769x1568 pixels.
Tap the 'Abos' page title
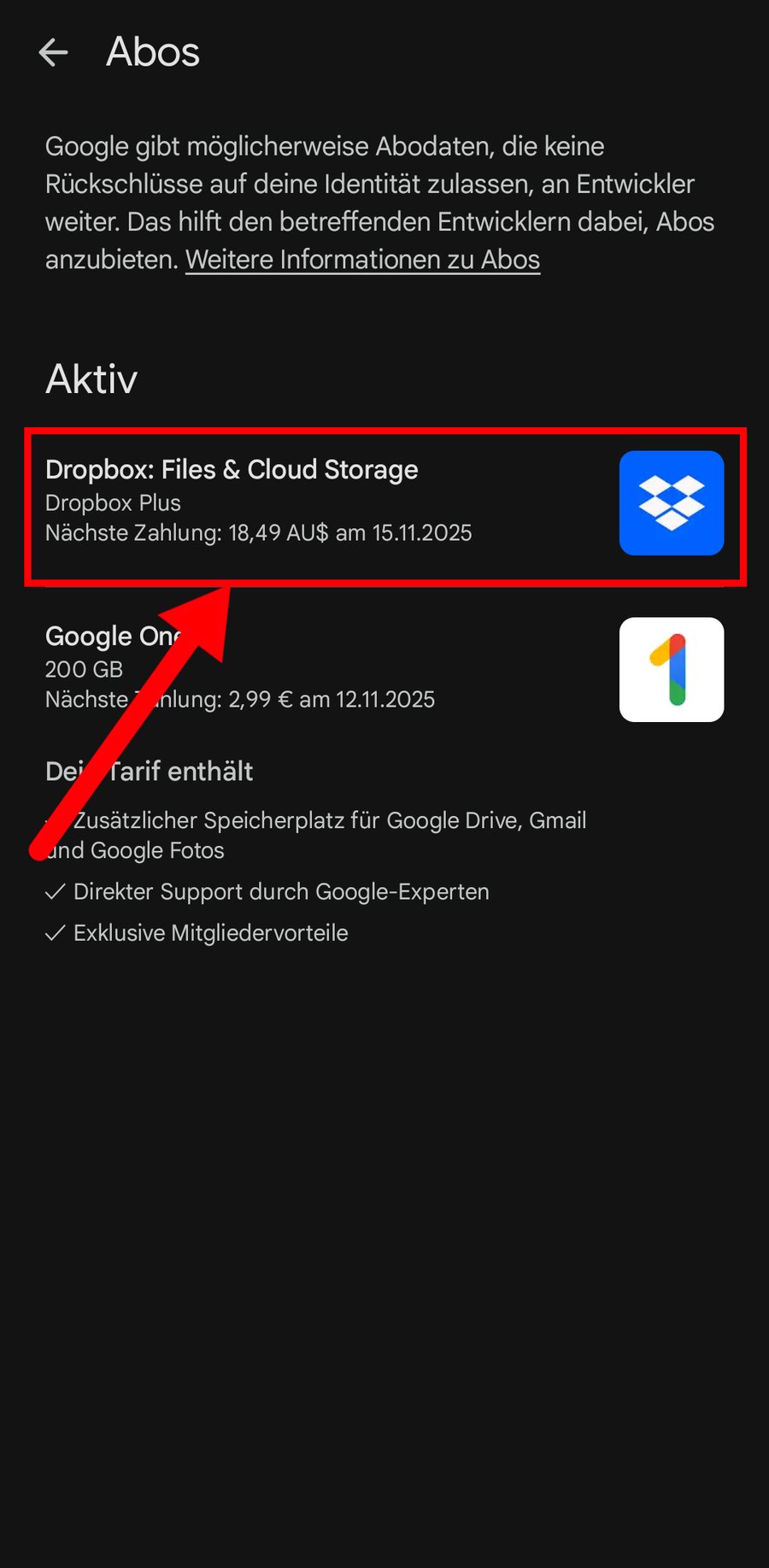click(152, 52)
